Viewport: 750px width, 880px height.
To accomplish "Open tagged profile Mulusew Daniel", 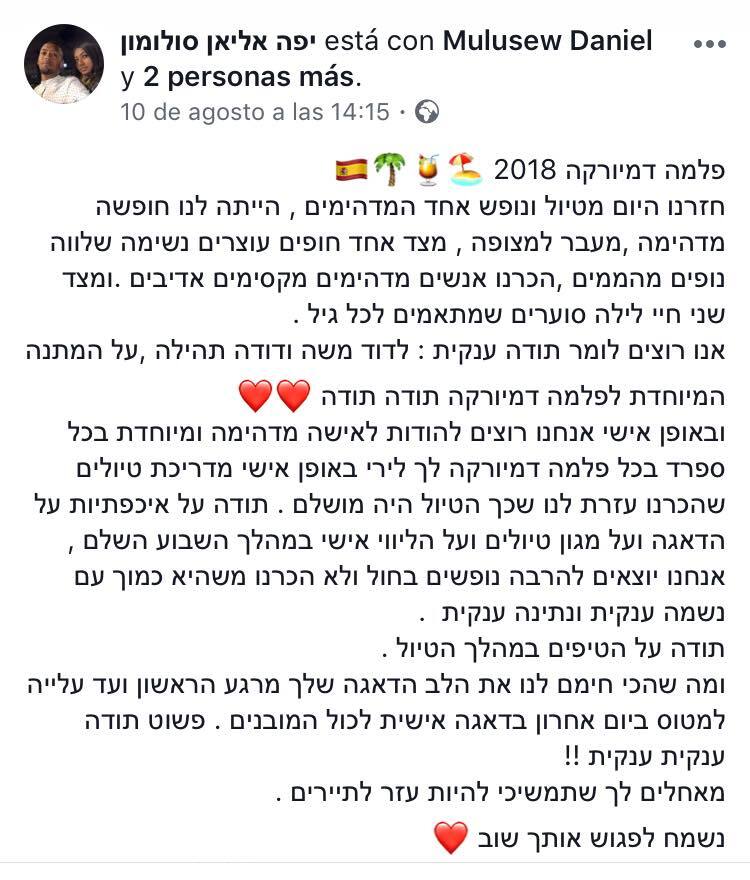I will coord(547,41).
